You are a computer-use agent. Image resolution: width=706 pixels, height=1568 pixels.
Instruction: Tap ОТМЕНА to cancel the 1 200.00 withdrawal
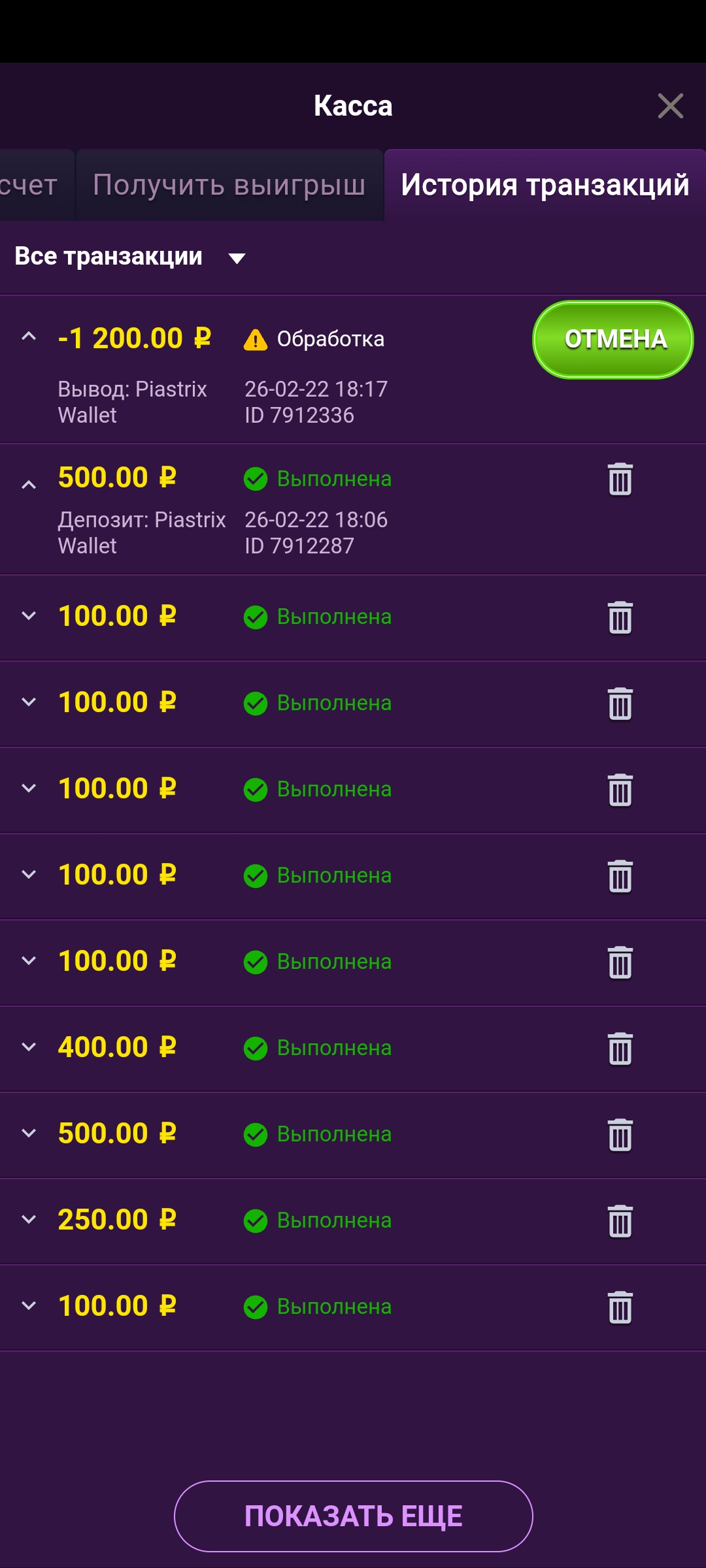point(613,339)
